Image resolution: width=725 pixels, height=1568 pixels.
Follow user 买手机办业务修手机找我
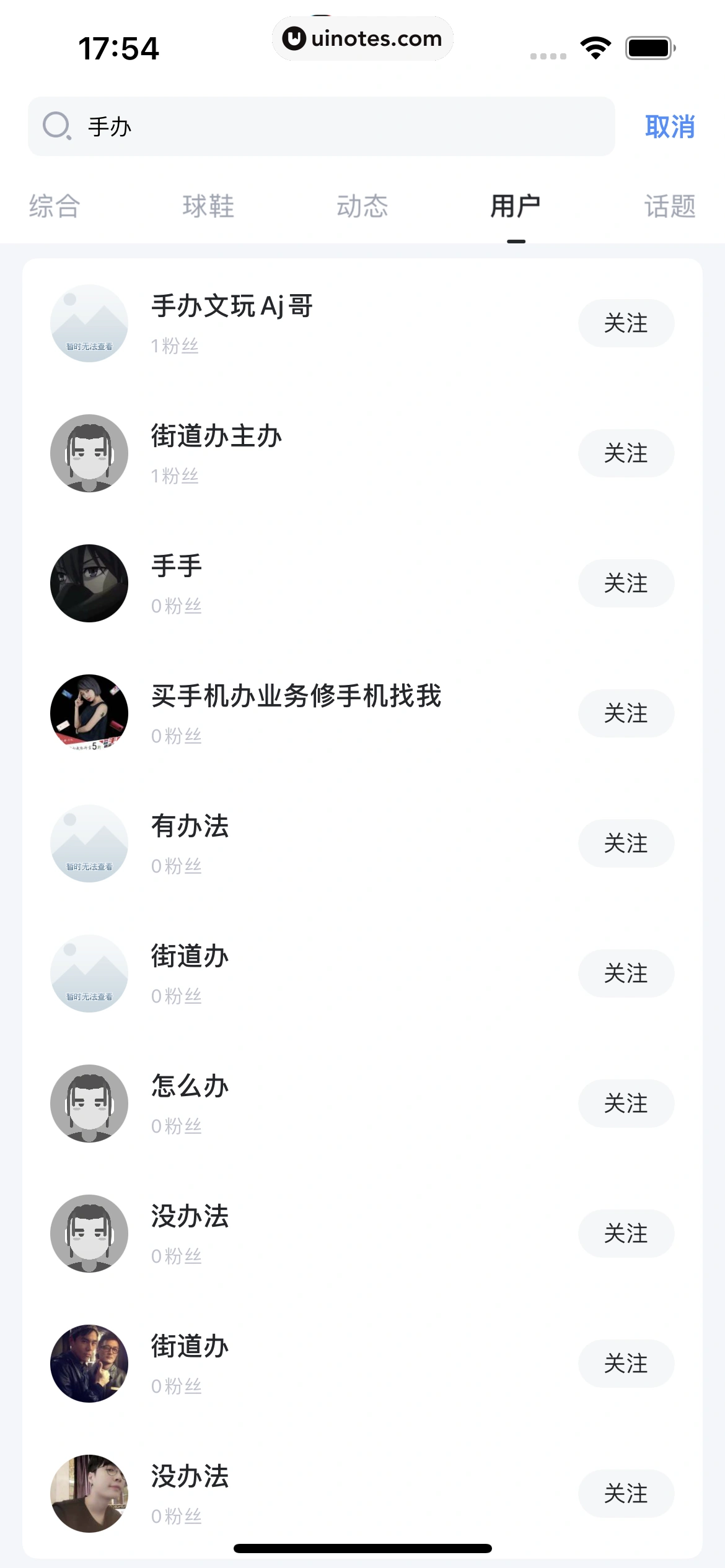coord(626,713)
